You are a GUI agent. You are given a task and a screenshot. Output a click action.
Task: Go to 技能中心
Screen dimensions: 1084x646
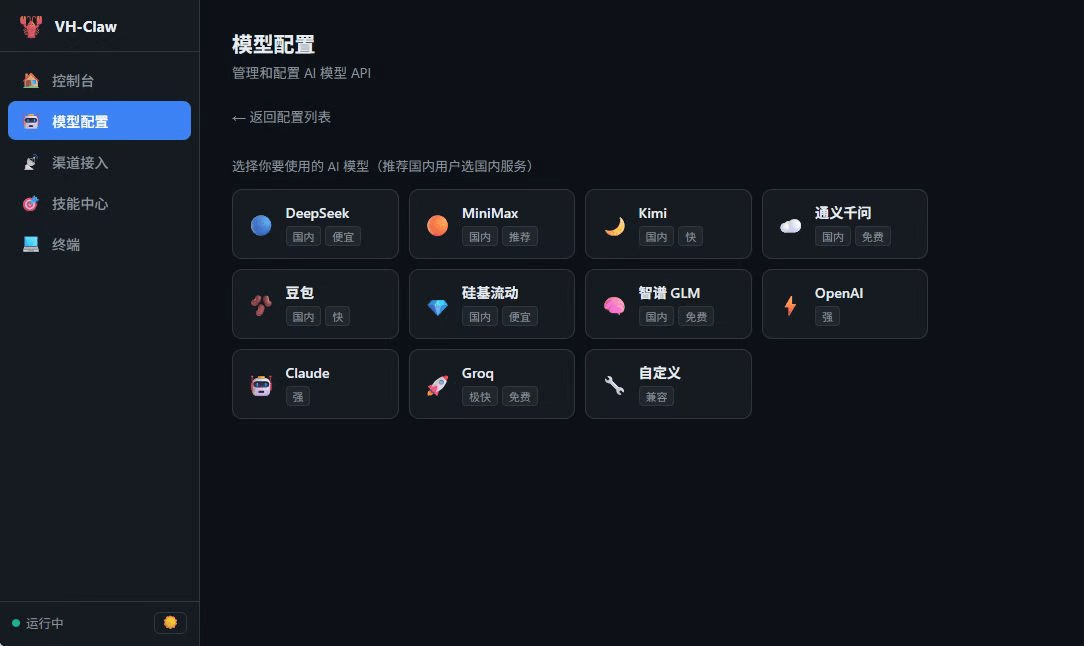[99, 203]
